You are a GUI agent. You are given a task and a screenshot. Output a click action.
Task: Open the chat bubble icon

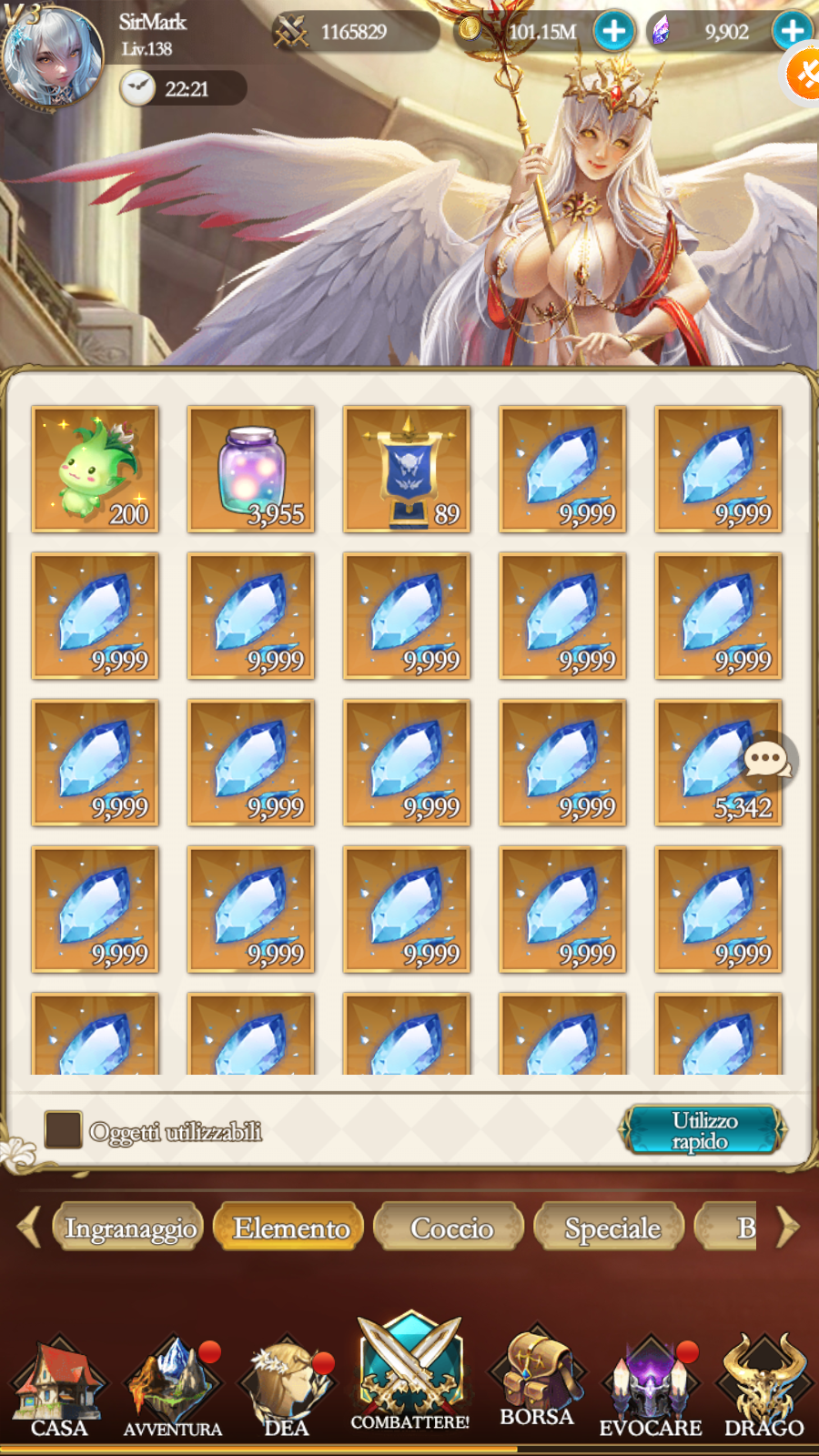(x=768, y=760)
